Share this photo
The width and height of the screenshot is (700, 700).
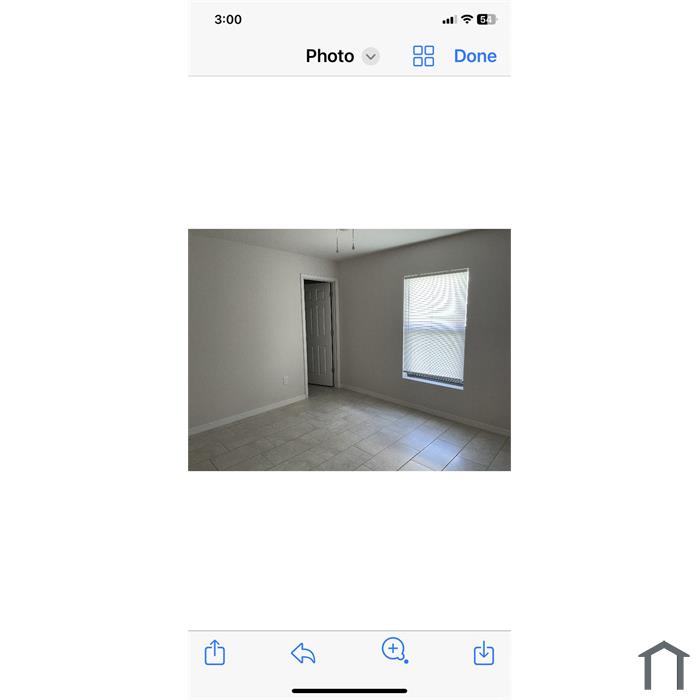point(215,653)
